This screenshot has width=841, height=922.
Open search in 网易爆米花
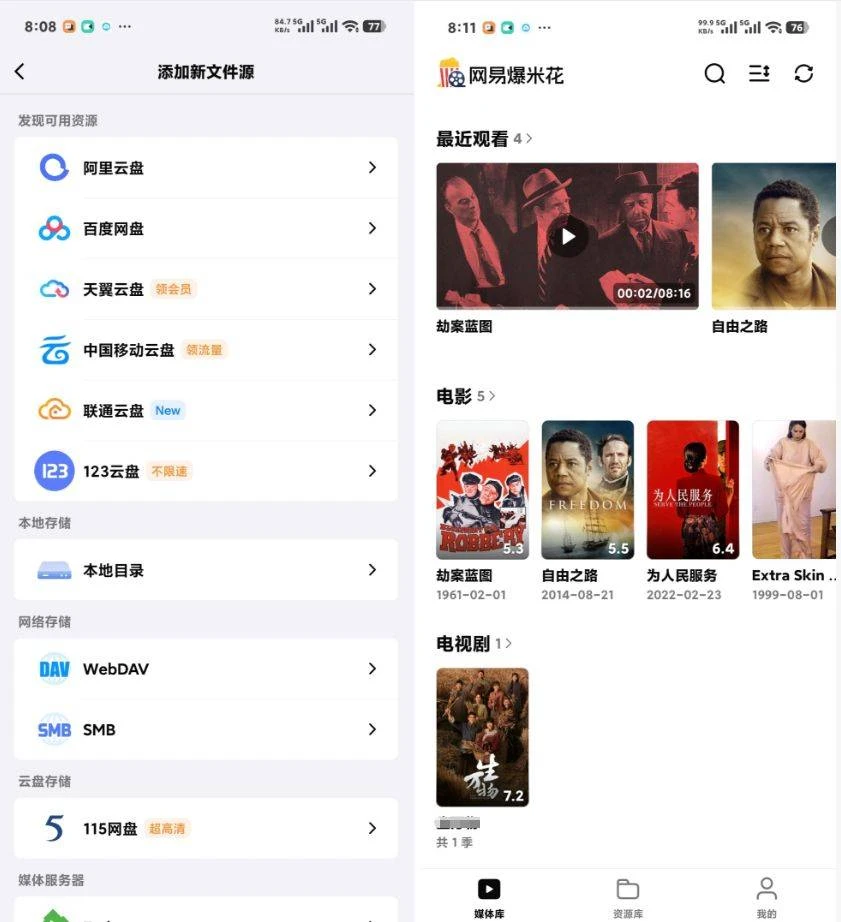(x=715, y=74)
